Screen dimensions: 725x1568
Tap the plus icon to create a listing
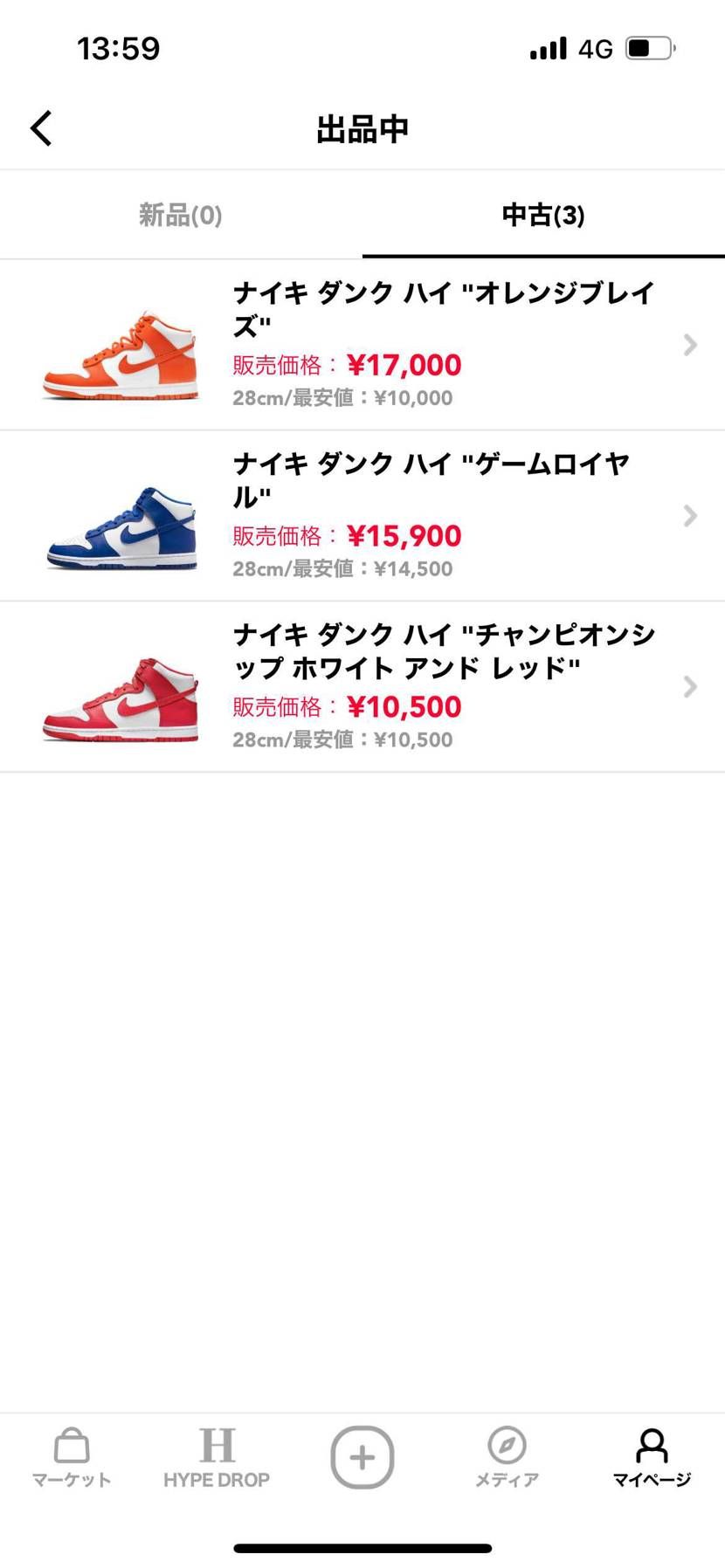pos(362,1456)
